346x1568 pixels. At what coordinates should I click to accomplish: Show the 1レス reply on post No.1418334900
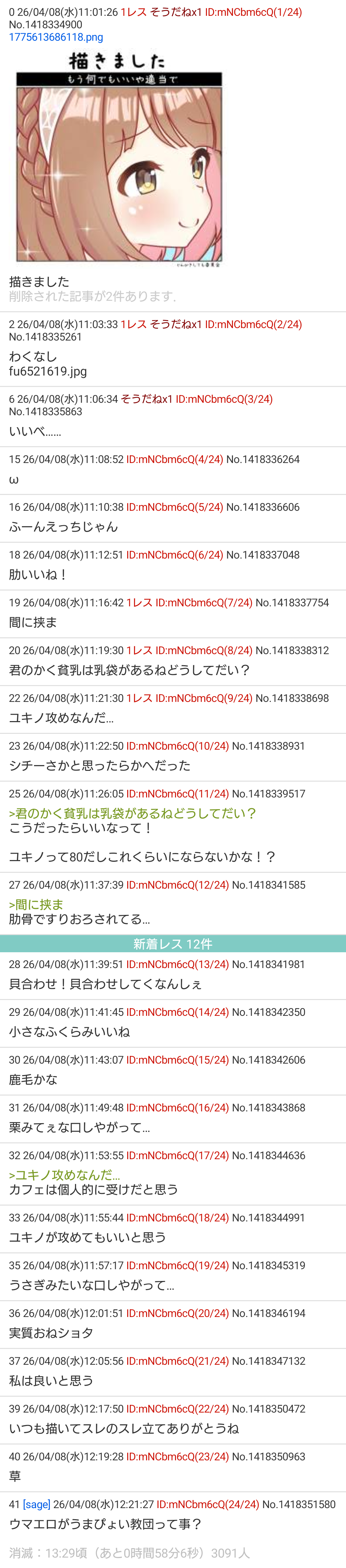coord(133,12)
